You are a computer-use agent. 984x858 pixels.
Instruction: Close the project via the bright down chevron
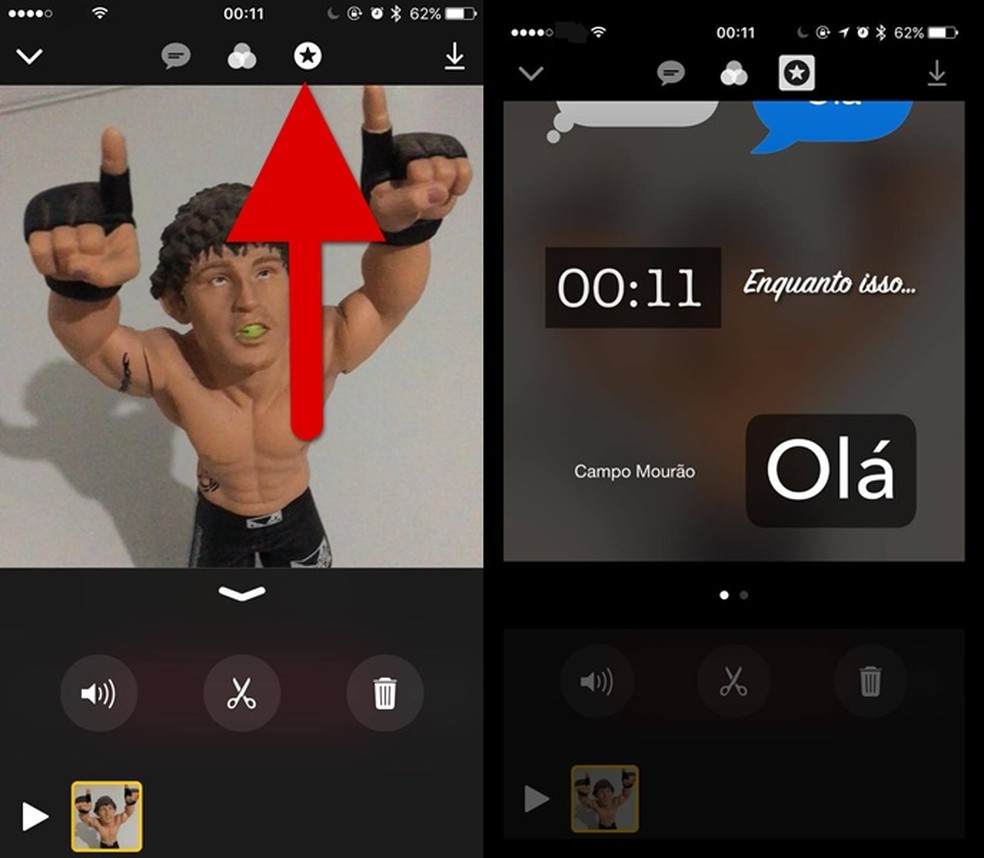point(30,57)
